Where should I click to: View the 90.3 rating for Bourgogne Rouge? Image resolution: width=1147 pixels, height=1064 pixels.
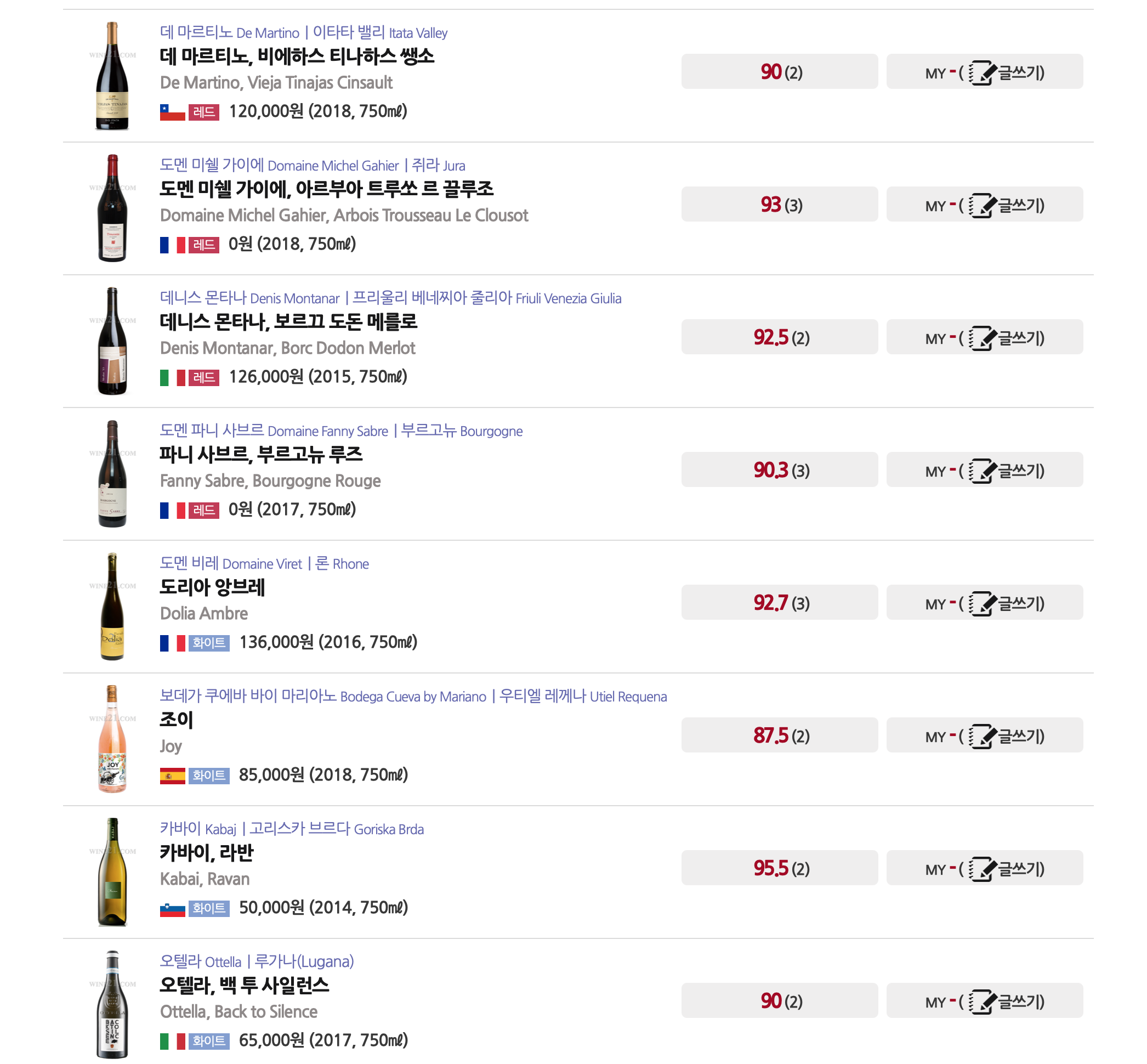click(x=779, y=470)
